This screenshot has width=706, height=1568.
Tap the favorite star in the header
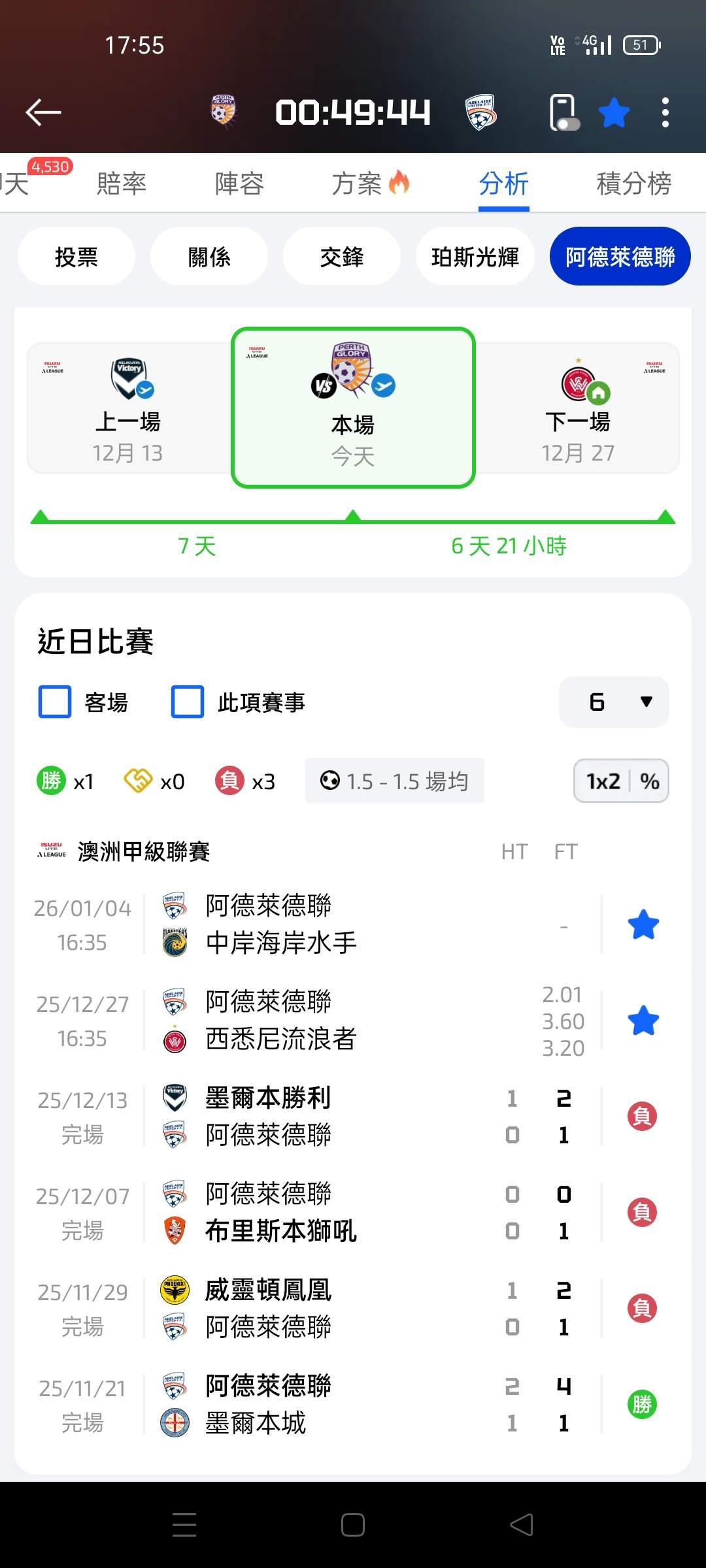pos(614,112)
